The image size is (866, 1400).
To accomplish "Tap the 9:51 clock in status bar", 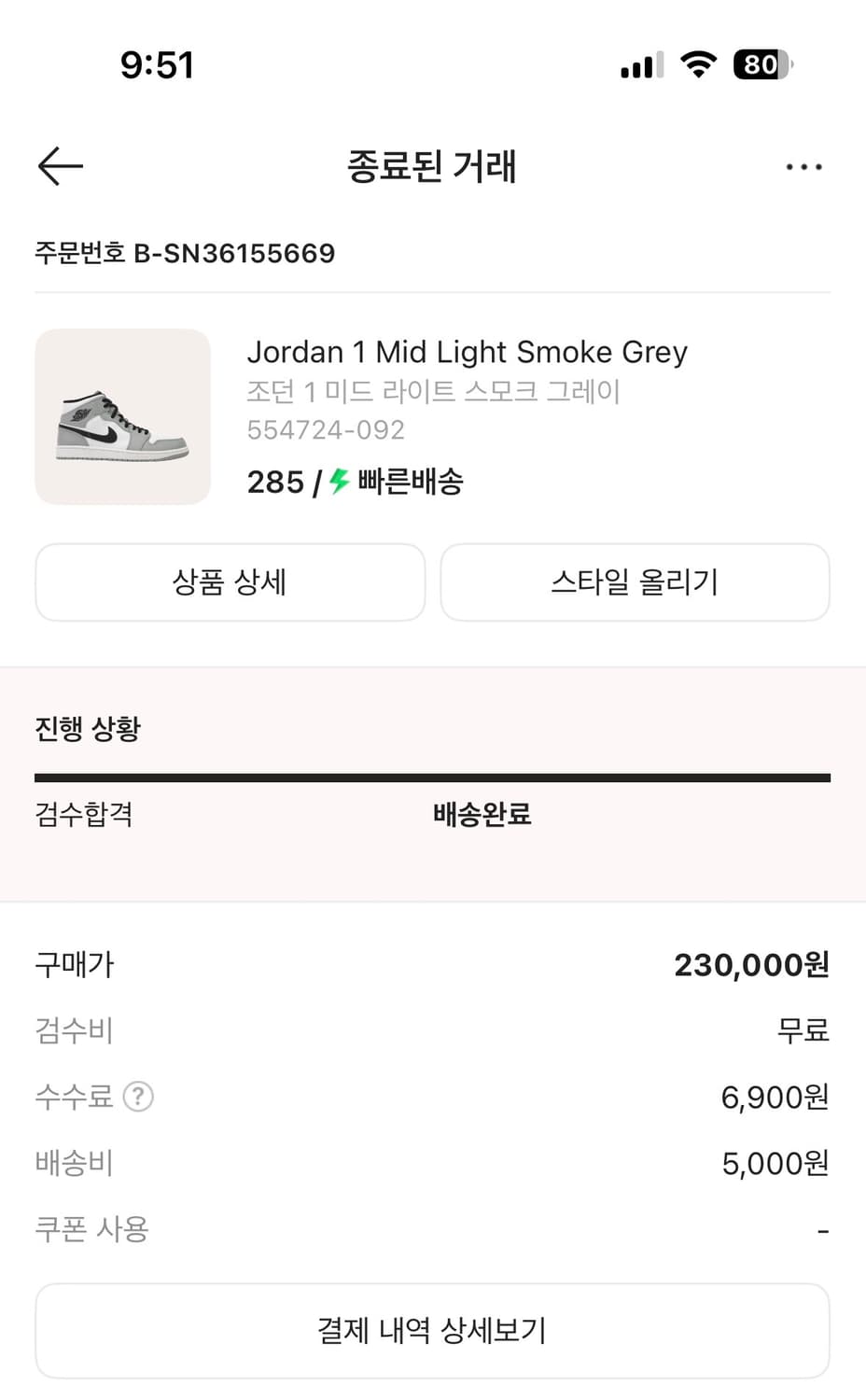I will click(159, 64).
